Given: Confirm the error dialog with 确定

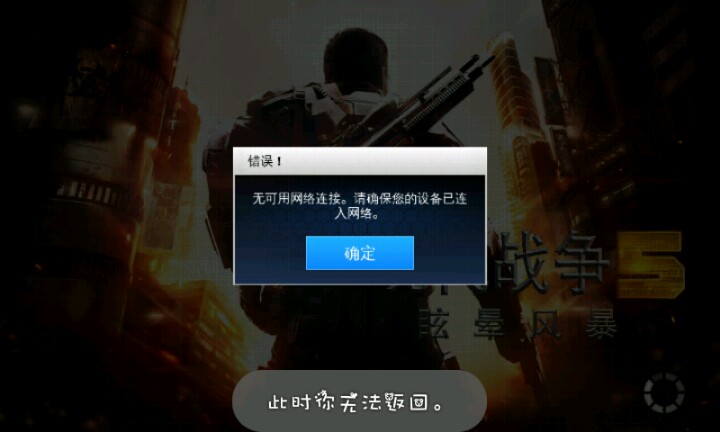Looking at the screenshot, I should [359, 253].
